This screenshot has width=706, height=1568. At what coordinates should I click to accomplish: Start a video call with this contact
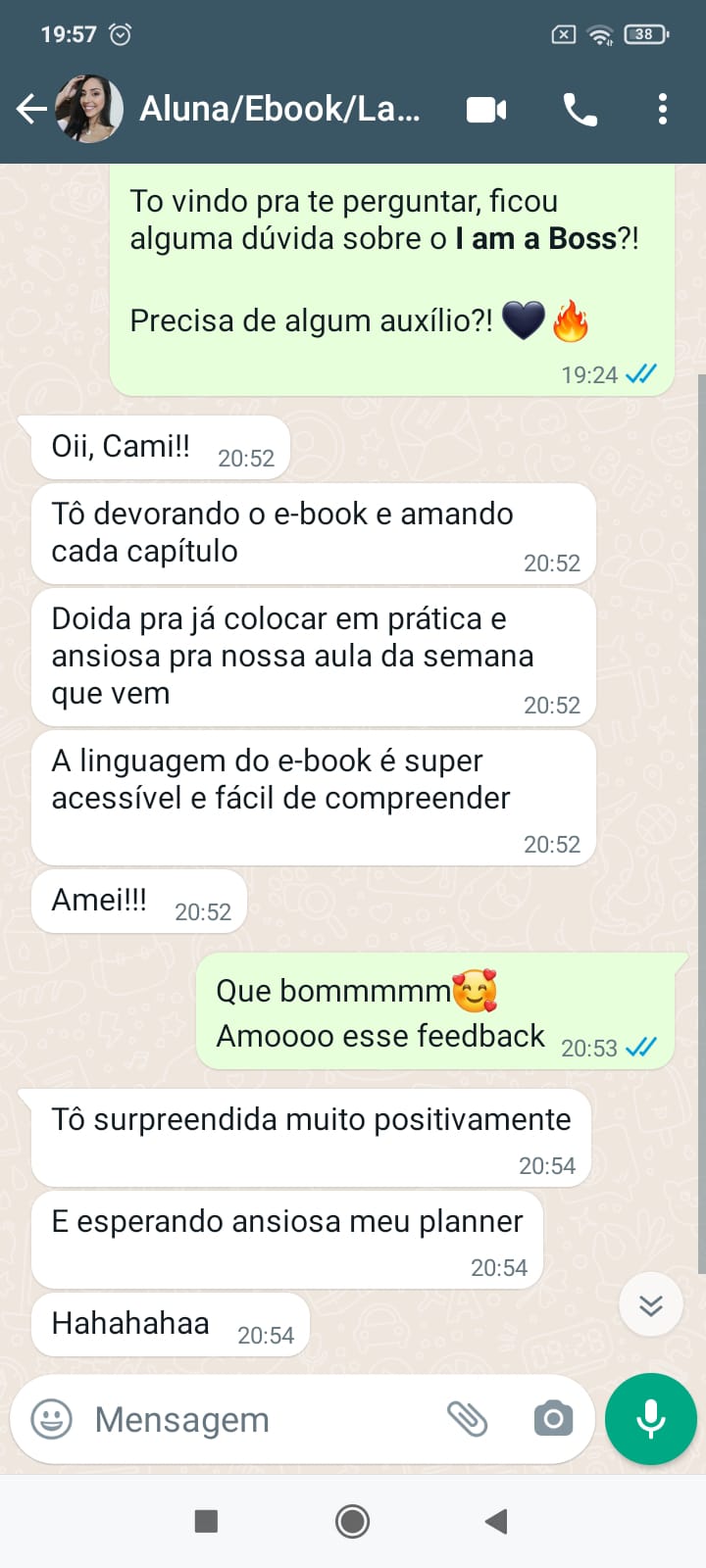(x=486, y=110)
